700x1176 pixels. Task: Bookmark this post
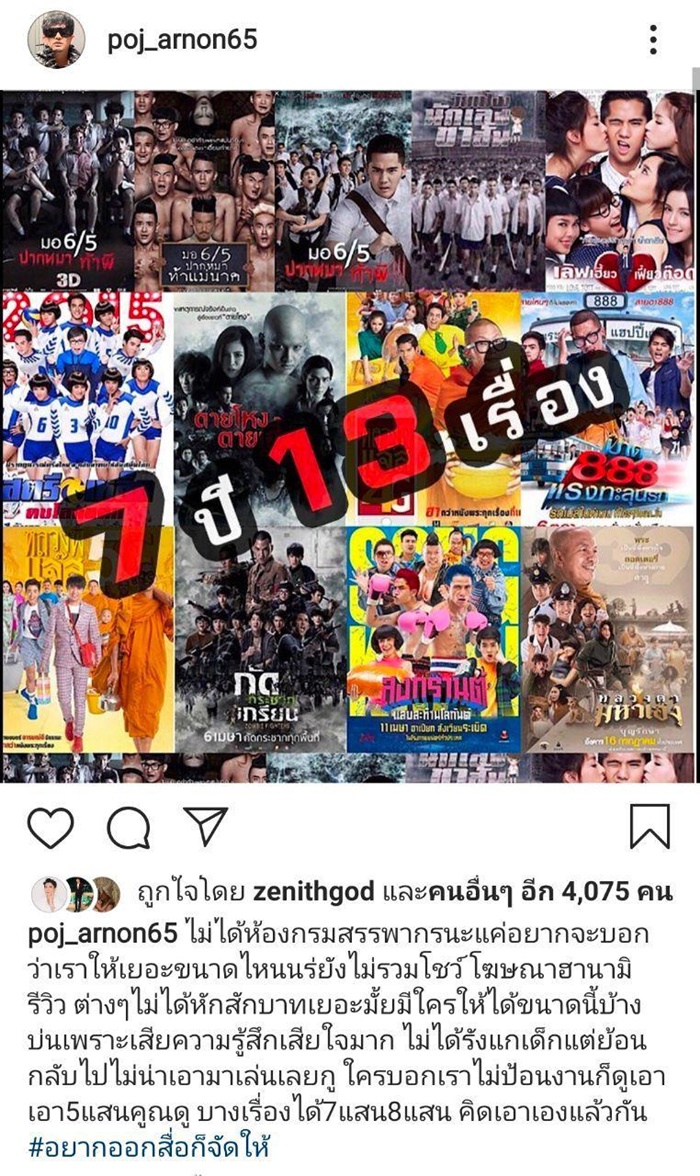[x=648, y=828]
